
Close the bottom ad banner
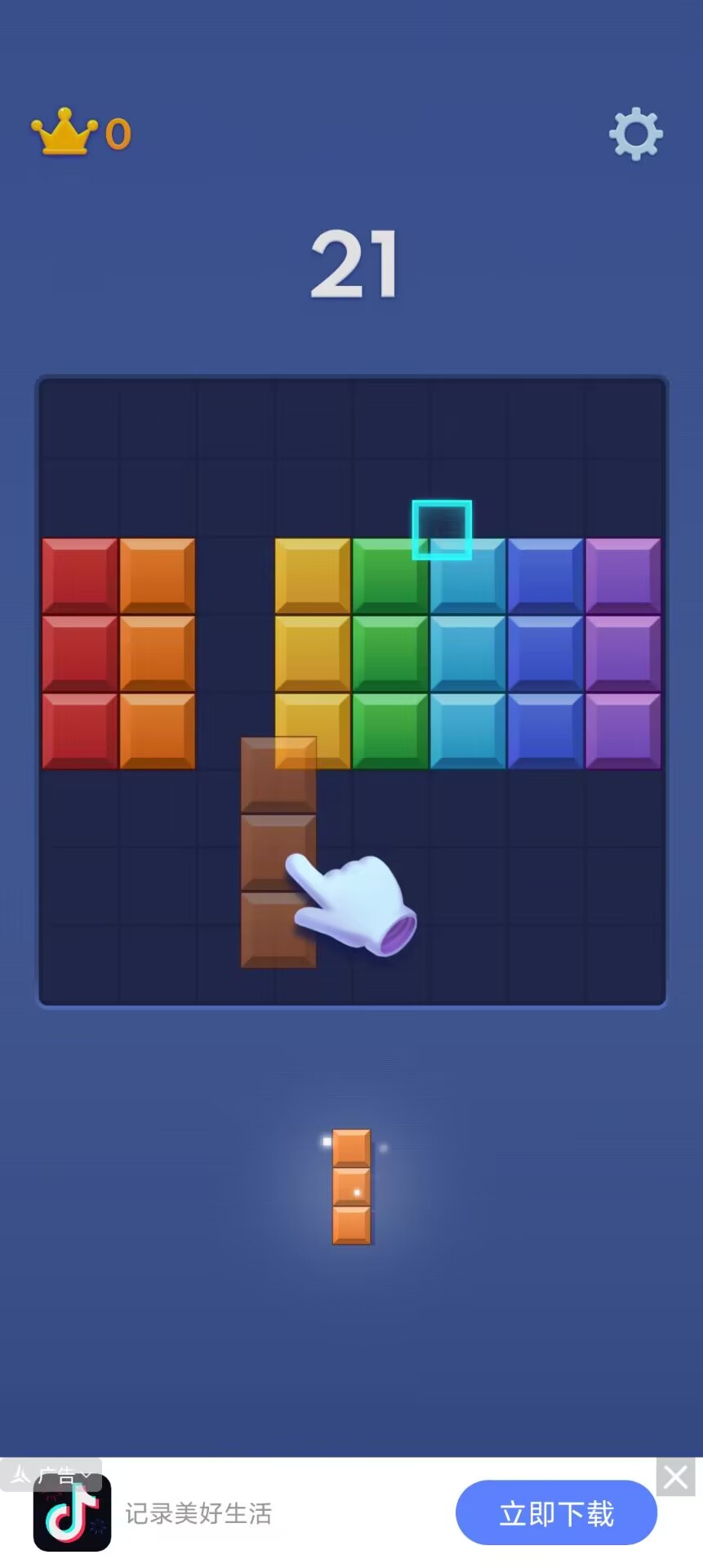pyautogui.click(x=675, y=1477)
